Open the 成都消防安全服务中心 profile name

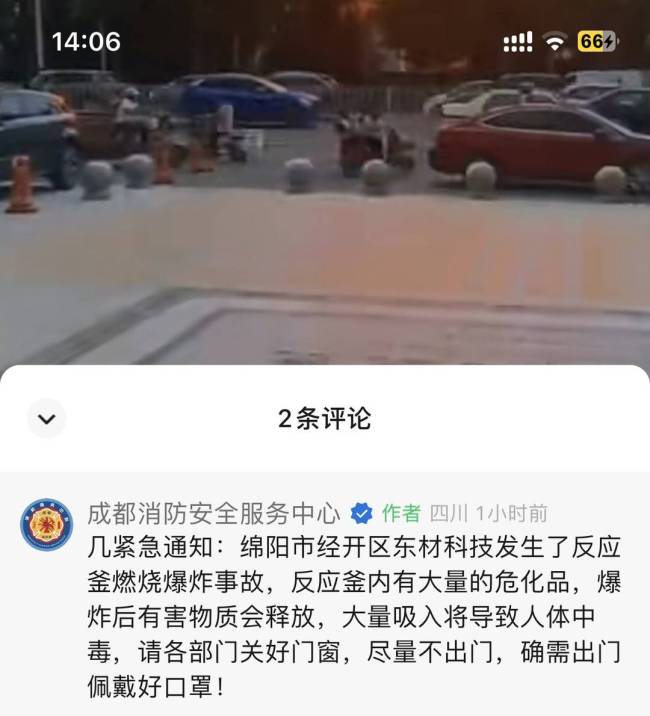[x=214, y=513]
